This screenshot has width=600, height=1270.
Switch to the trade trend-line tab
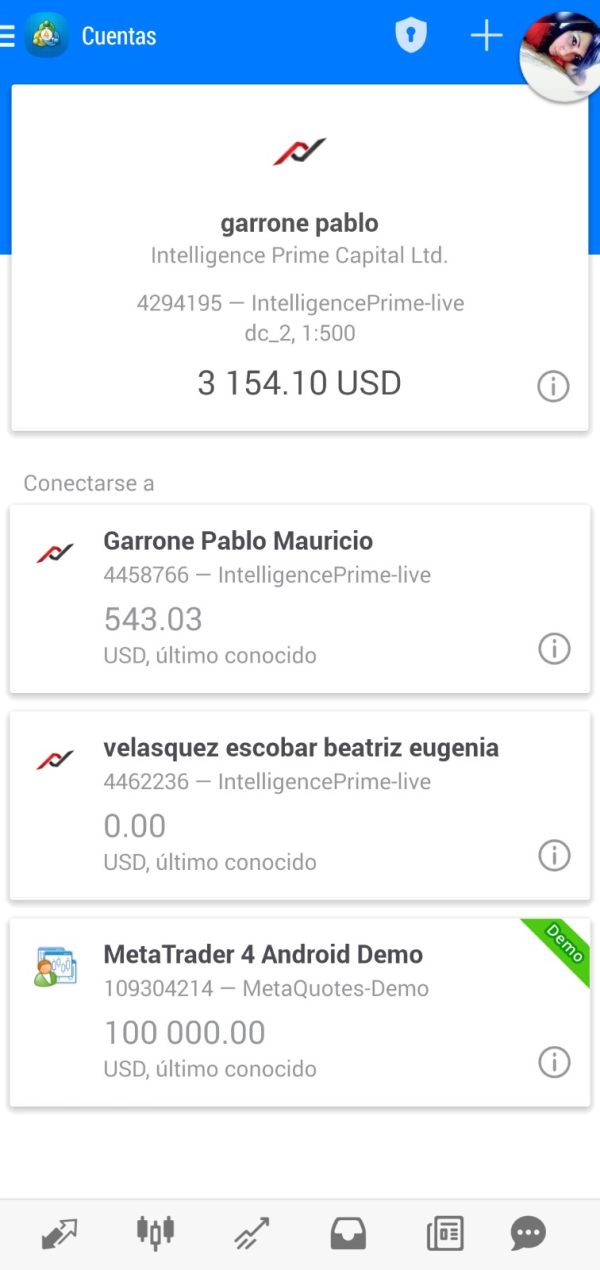pyautogui.click(x=251, y=1235)
